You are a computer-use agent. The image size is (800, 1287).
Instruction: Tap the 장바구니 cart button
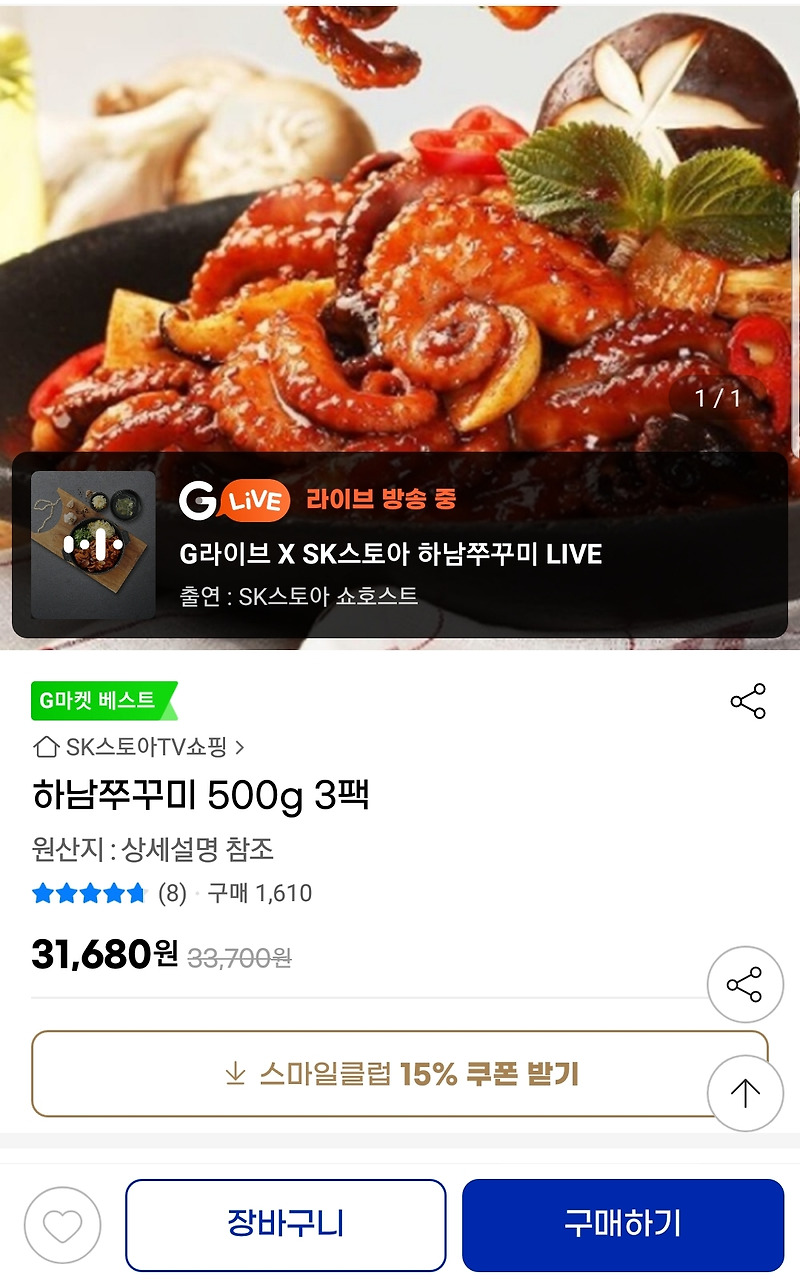click(x=285, y=1223)
